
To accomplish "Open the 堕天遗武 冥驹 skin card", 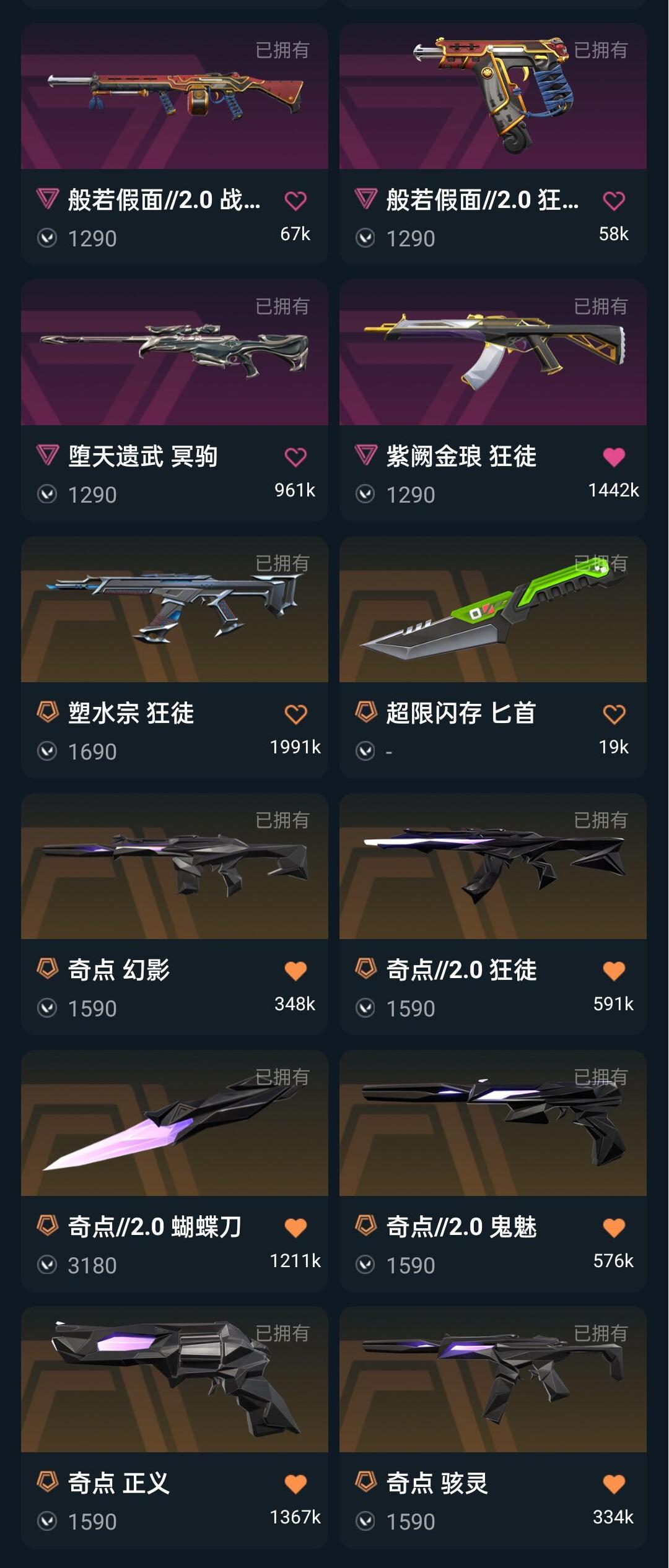I will click(x=174, y=353).
